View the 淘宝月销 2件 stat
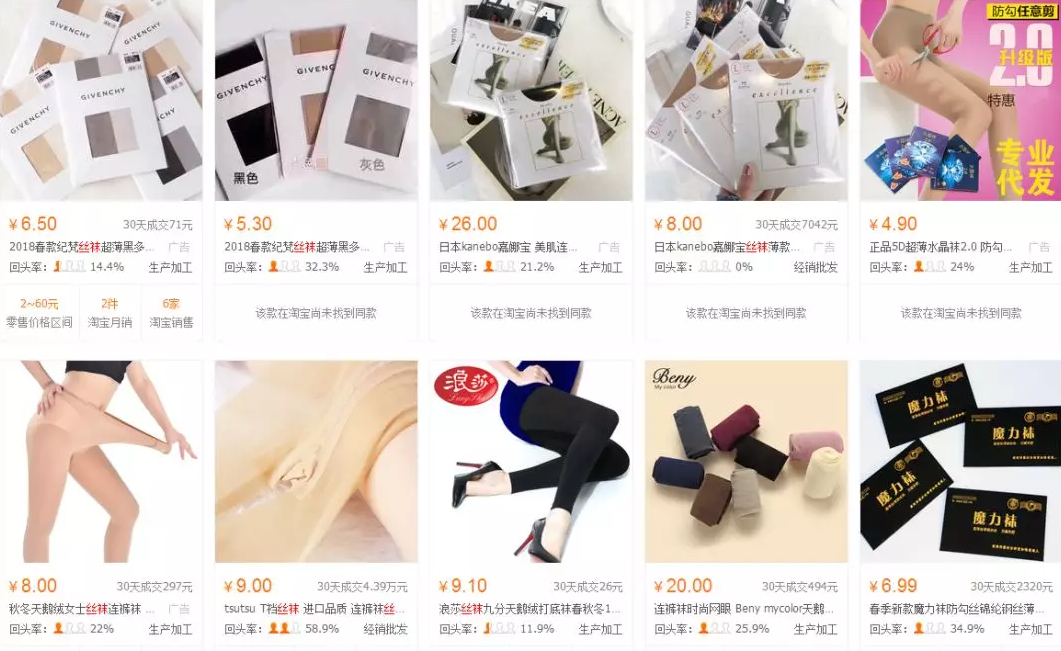 click(109, 312)
